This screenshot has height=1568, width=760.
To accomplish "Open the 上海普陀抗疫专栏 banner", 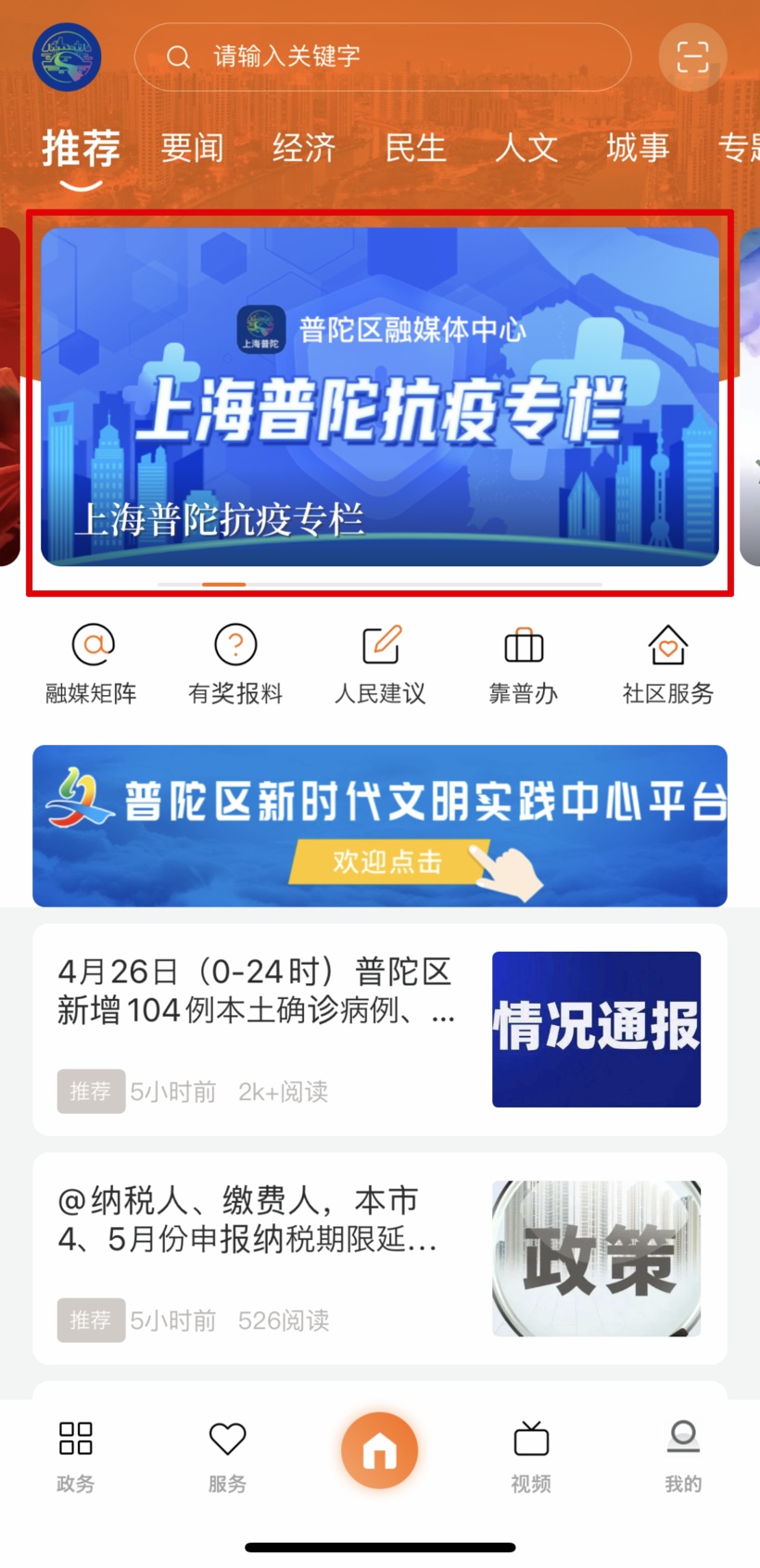I will tap(380, 397).
